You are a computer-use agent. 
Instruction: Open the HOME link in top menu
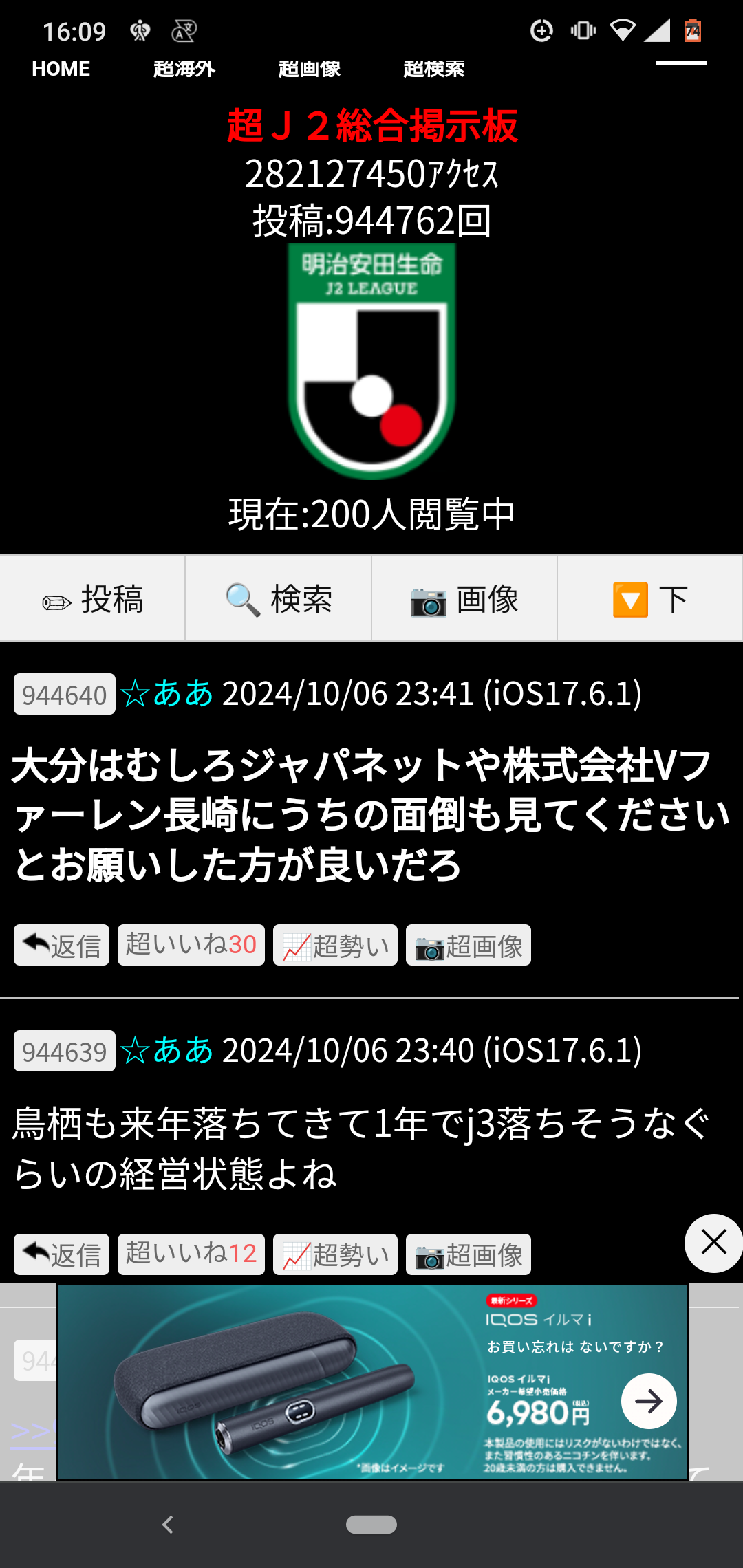tap(61, 69)
